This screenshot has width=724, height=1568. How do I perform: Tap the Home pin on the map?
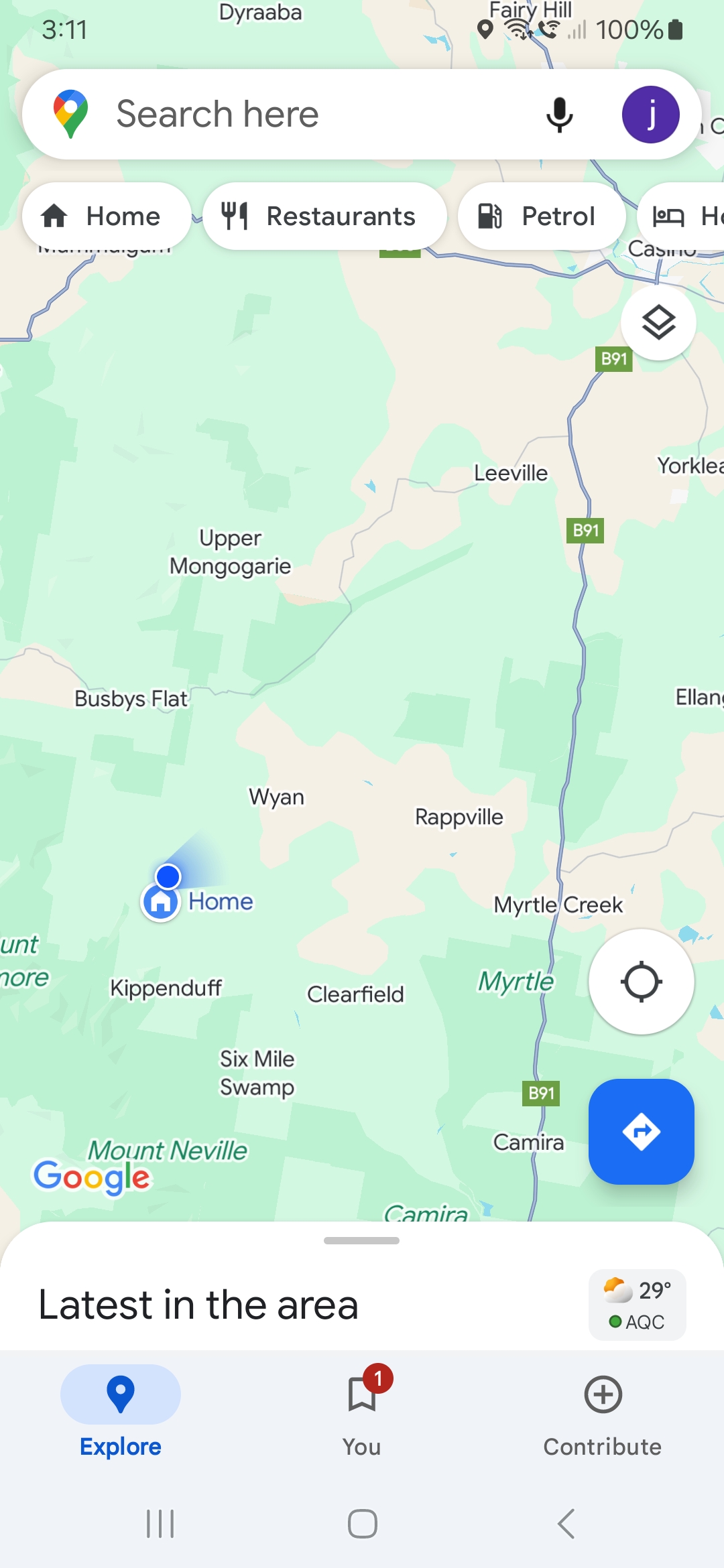(x=161, y=902)
